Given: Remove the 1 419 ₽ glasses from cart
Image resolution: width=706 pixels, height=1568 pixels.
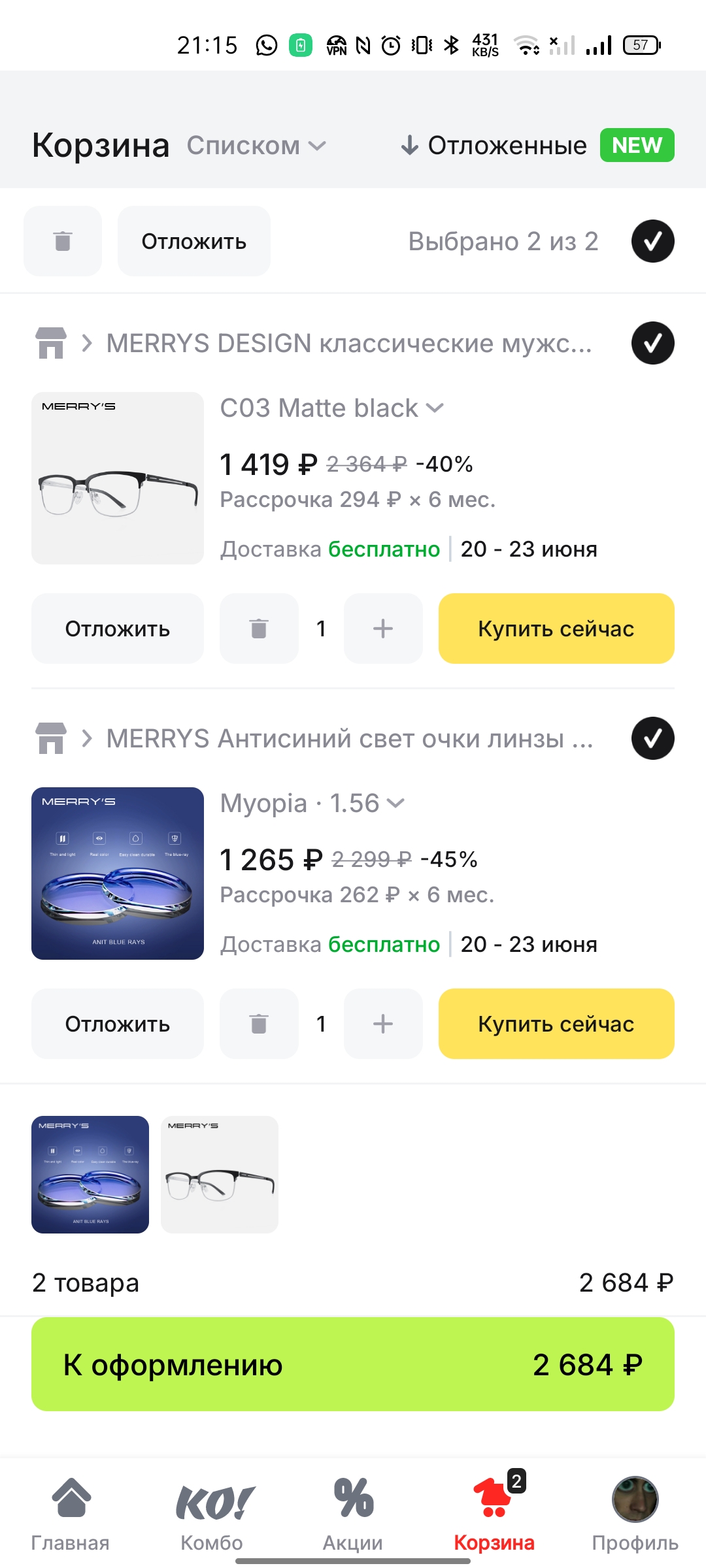Looking at the screenshot, I should pyautogui.click(x=259, y=629).
